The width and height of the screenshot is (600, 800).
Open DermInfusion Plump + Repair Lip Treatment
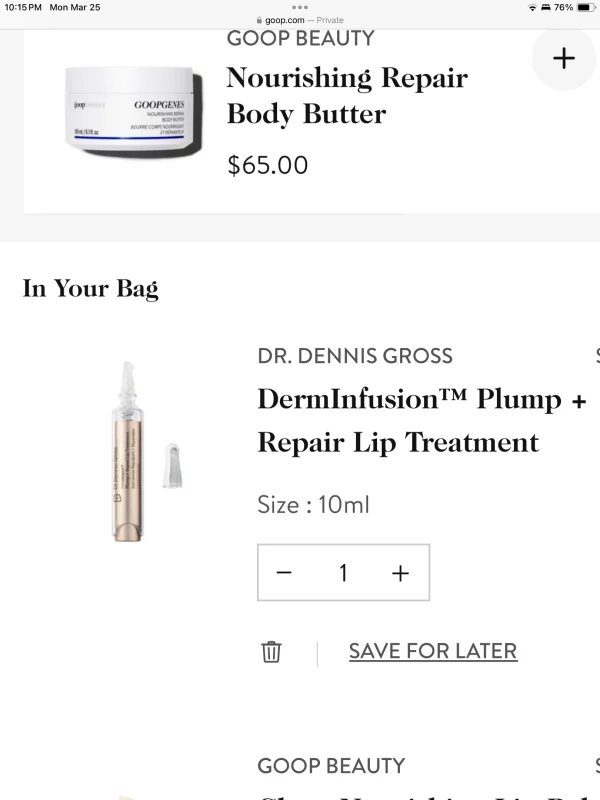420,420
